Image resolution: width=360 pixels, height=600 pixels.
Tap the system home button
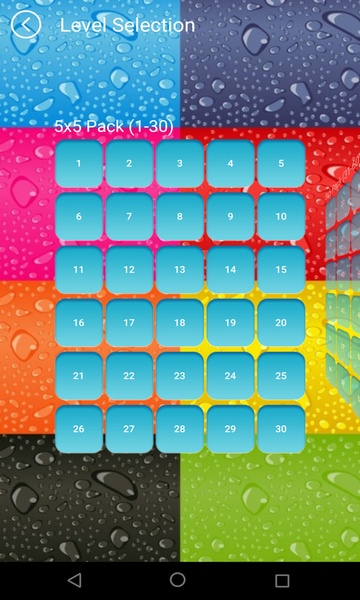tap(178, 580)
